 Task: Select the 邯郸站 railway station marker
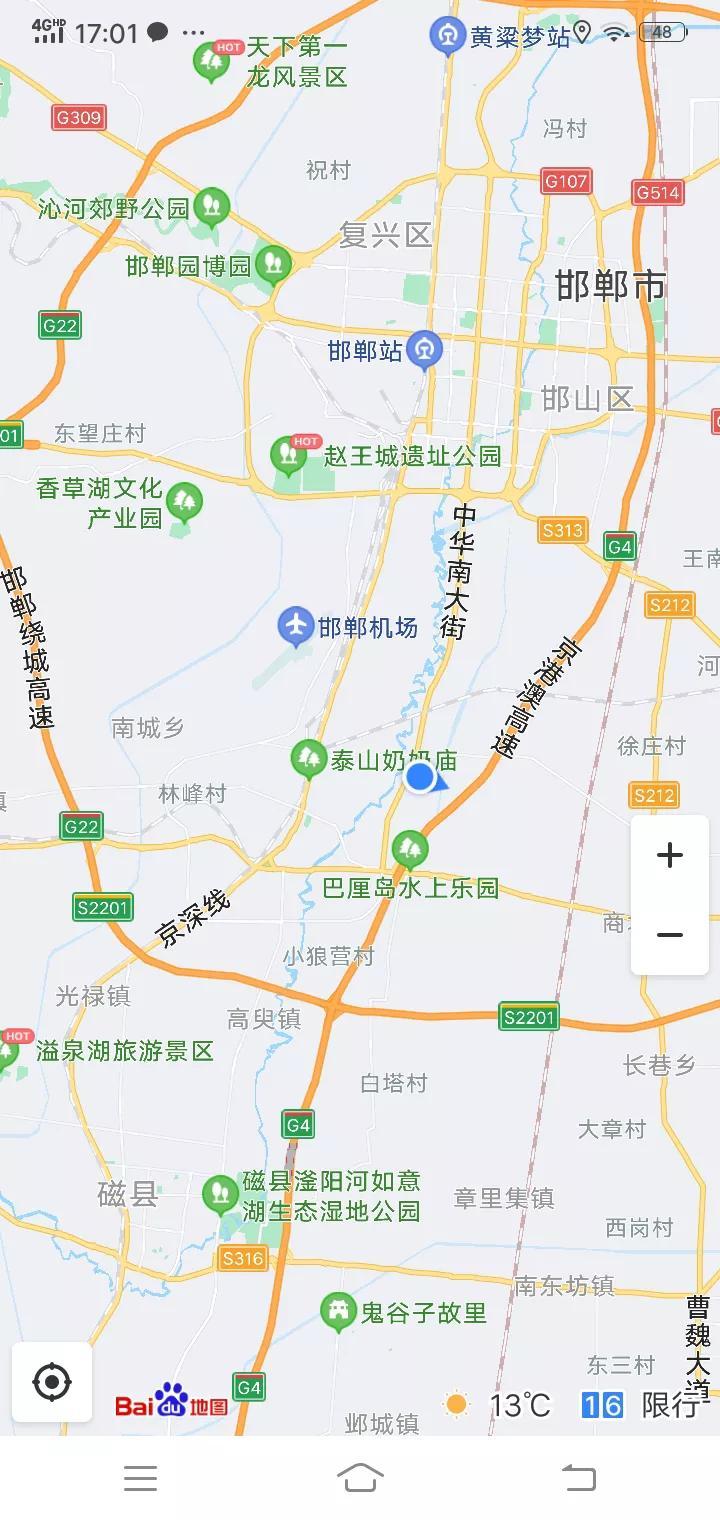[x=425, y=349]
